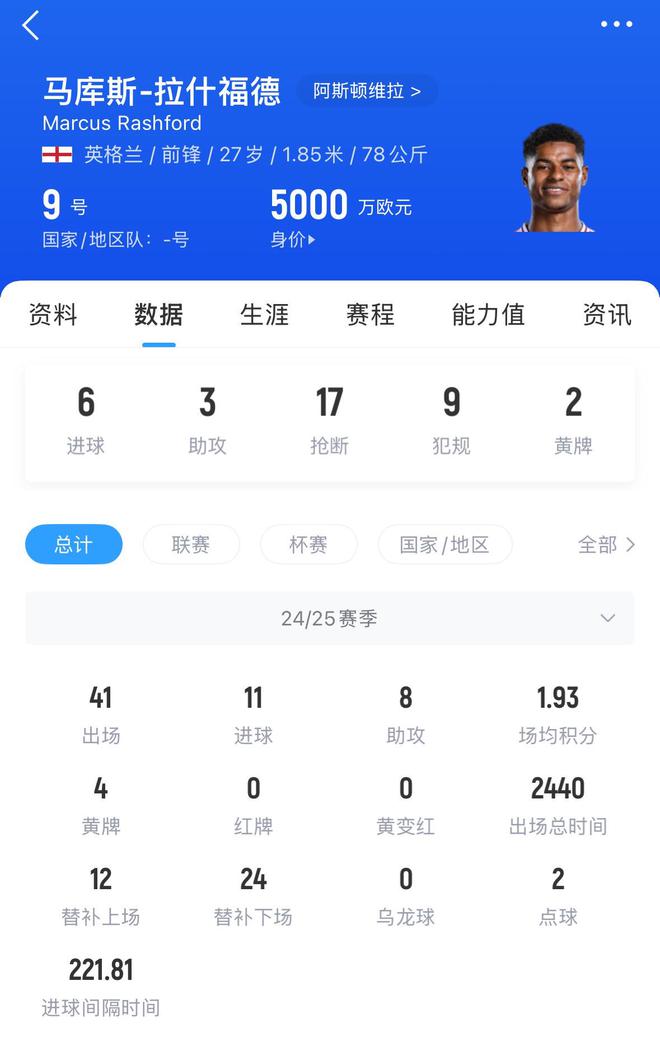Expand the 身价 market value details
660x1037 pixels.
point(292,240)
